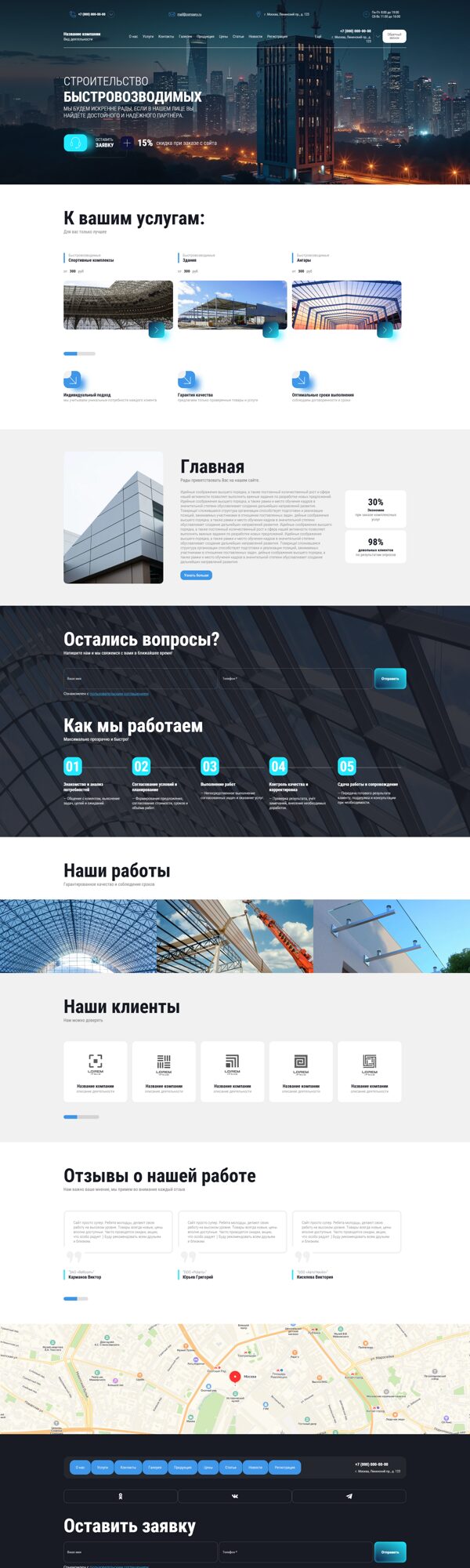Tap footer "Услуги" chip
The width and height of the screenshot is (470, 1568).
(x=103, y=1467)
